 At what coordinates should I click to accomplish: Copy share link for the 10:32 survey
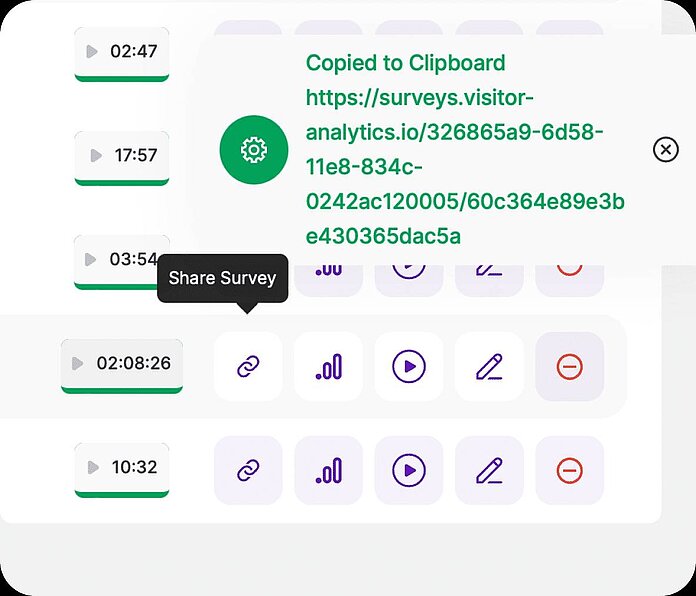248,470
